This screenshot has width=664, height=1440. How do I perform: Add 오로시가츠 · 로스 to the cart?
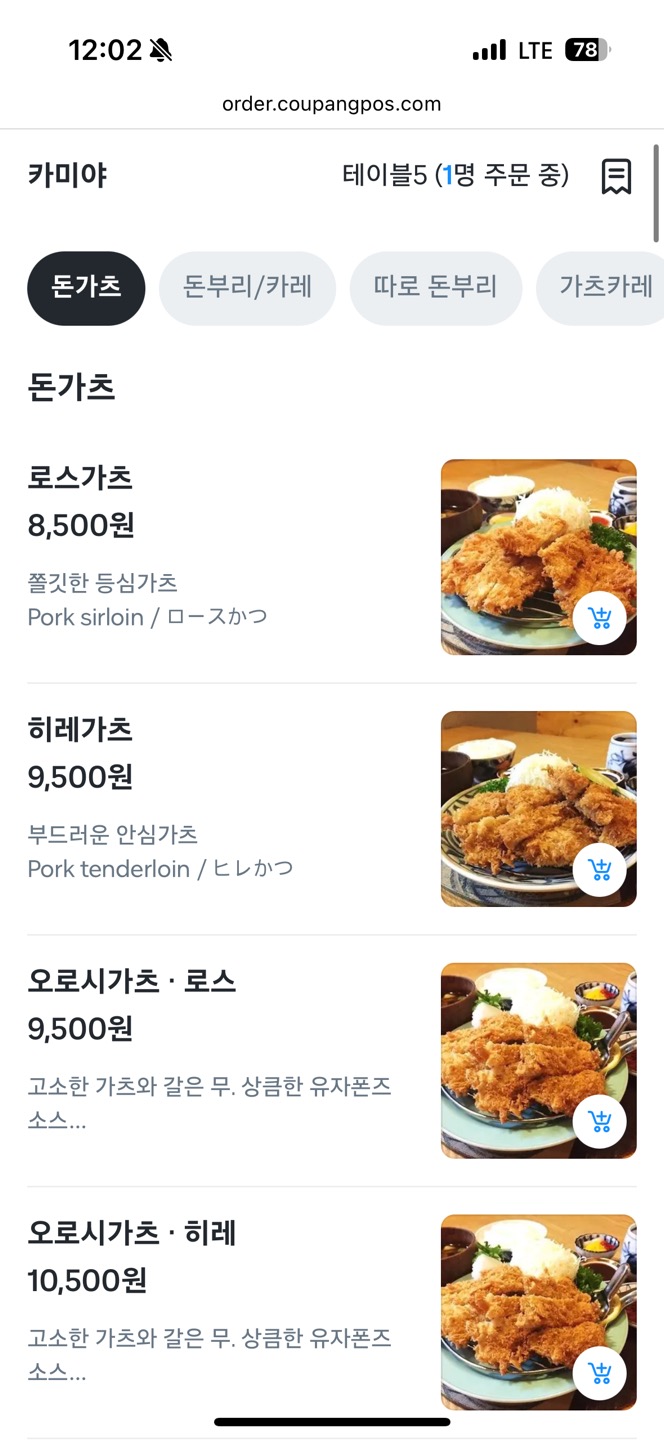coord(600,1122)
